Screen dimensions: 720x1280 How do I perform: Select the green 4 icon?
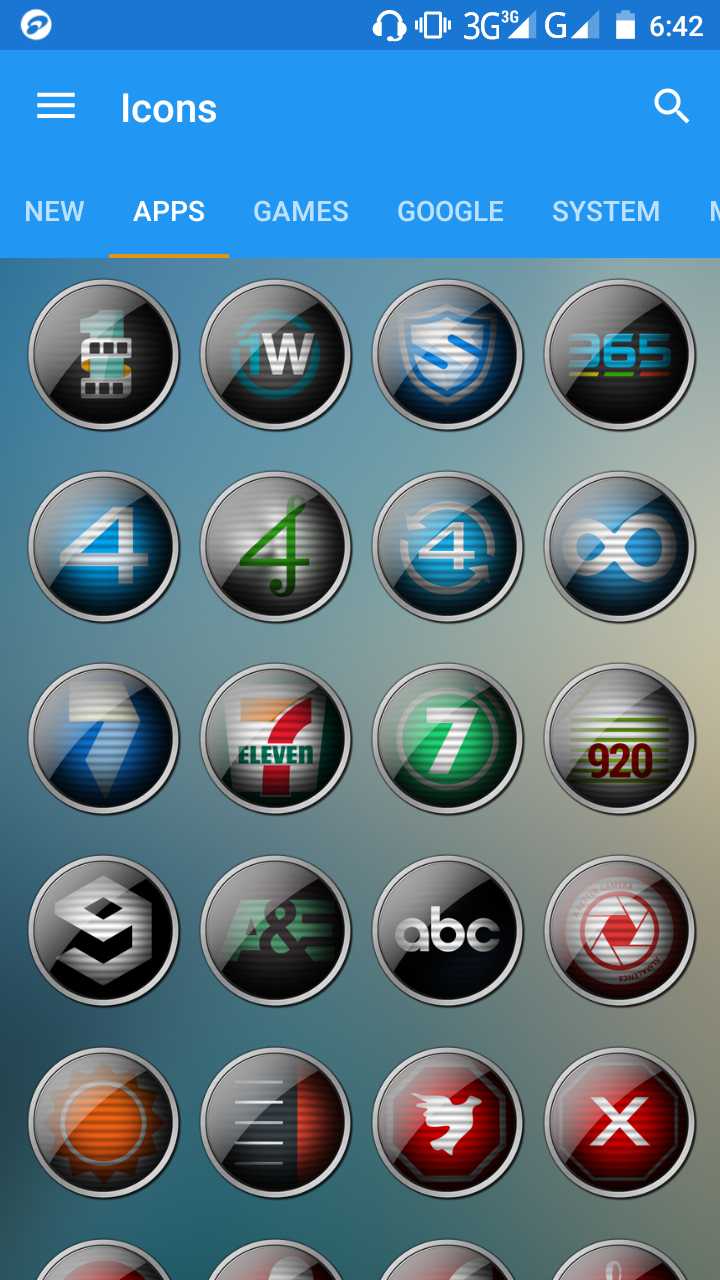coord(276,546)
